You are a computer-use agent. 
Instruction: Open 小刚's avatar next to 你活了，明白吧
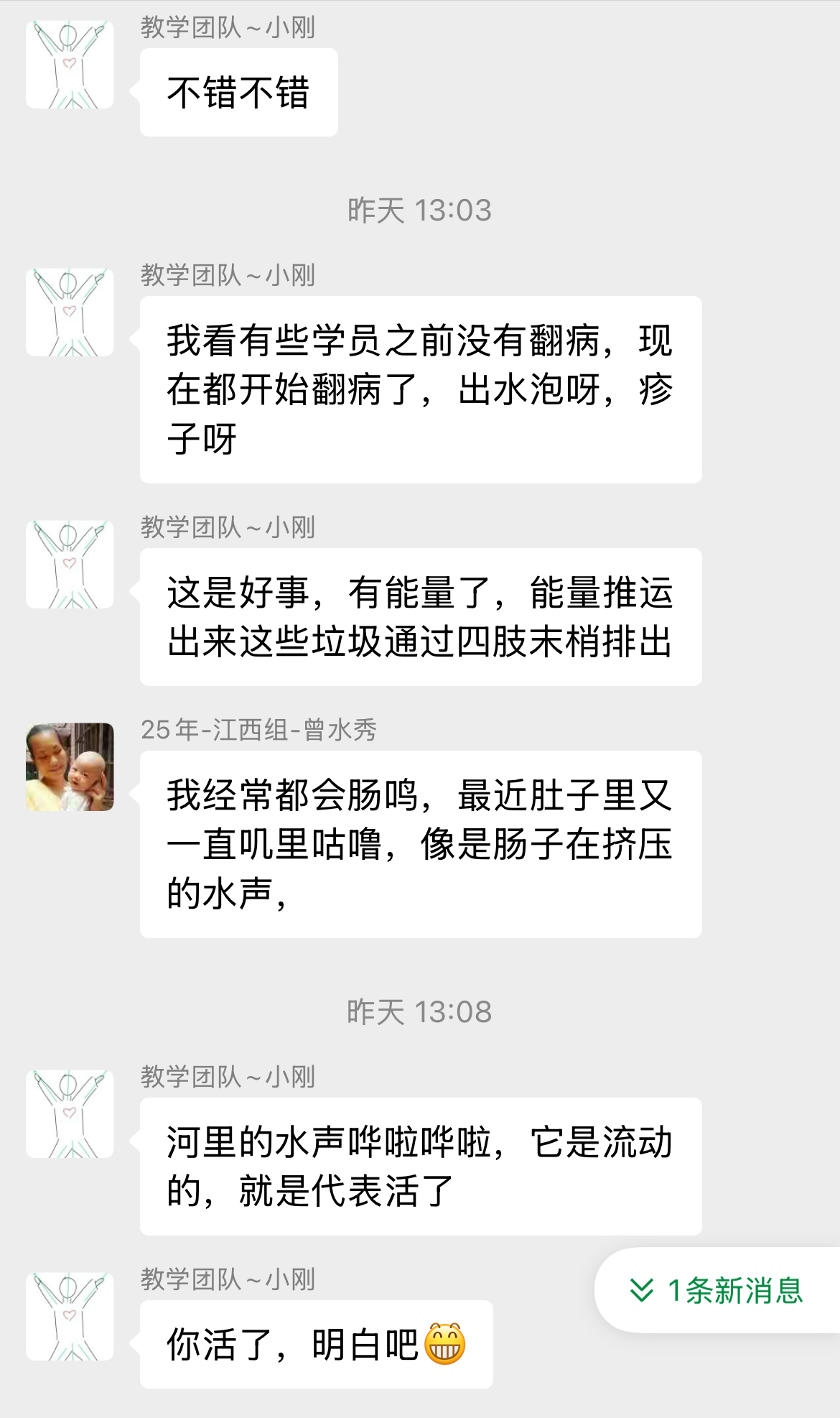70,1317
